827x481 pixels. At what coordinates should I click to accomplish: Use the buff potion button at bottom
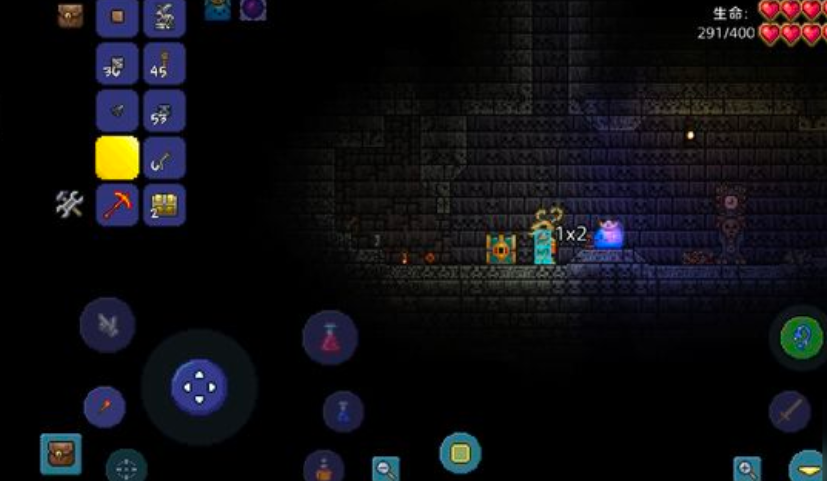pos(323,466)
